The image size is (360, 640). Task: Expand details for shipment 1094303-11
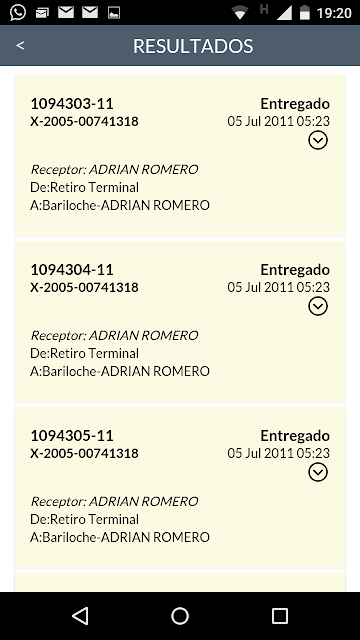click(318, 140)
